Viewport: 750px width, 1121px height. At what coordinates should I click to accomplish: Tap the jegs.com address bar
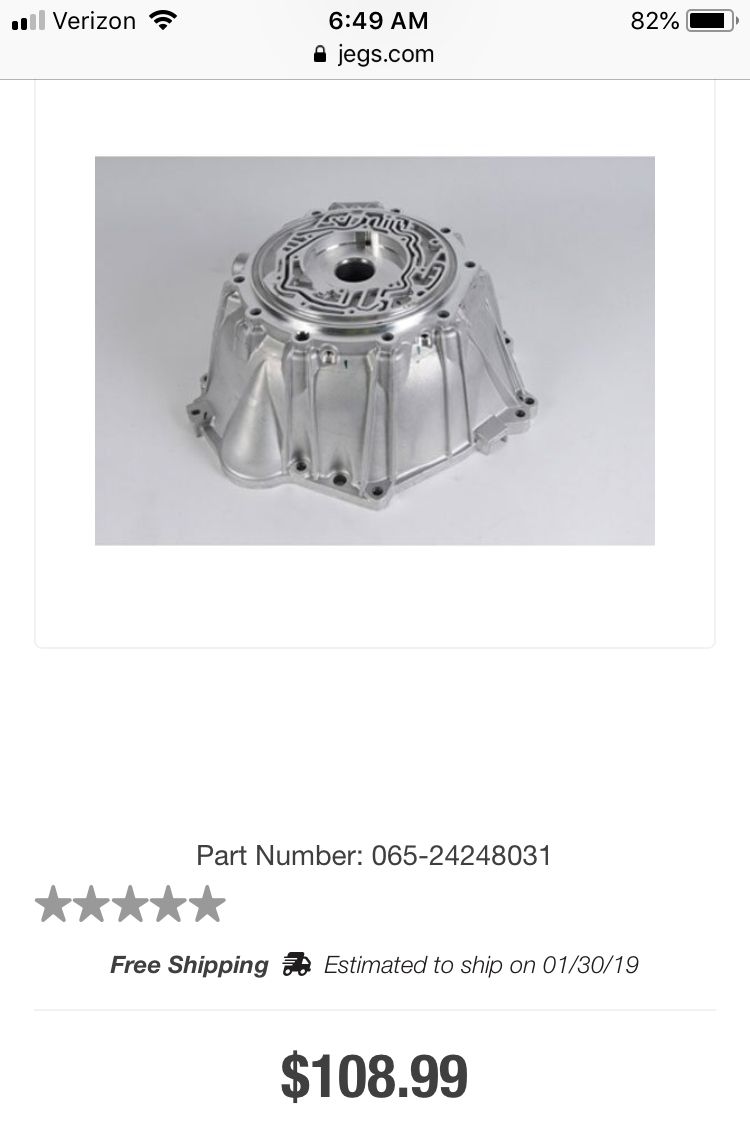click(375, 54)
